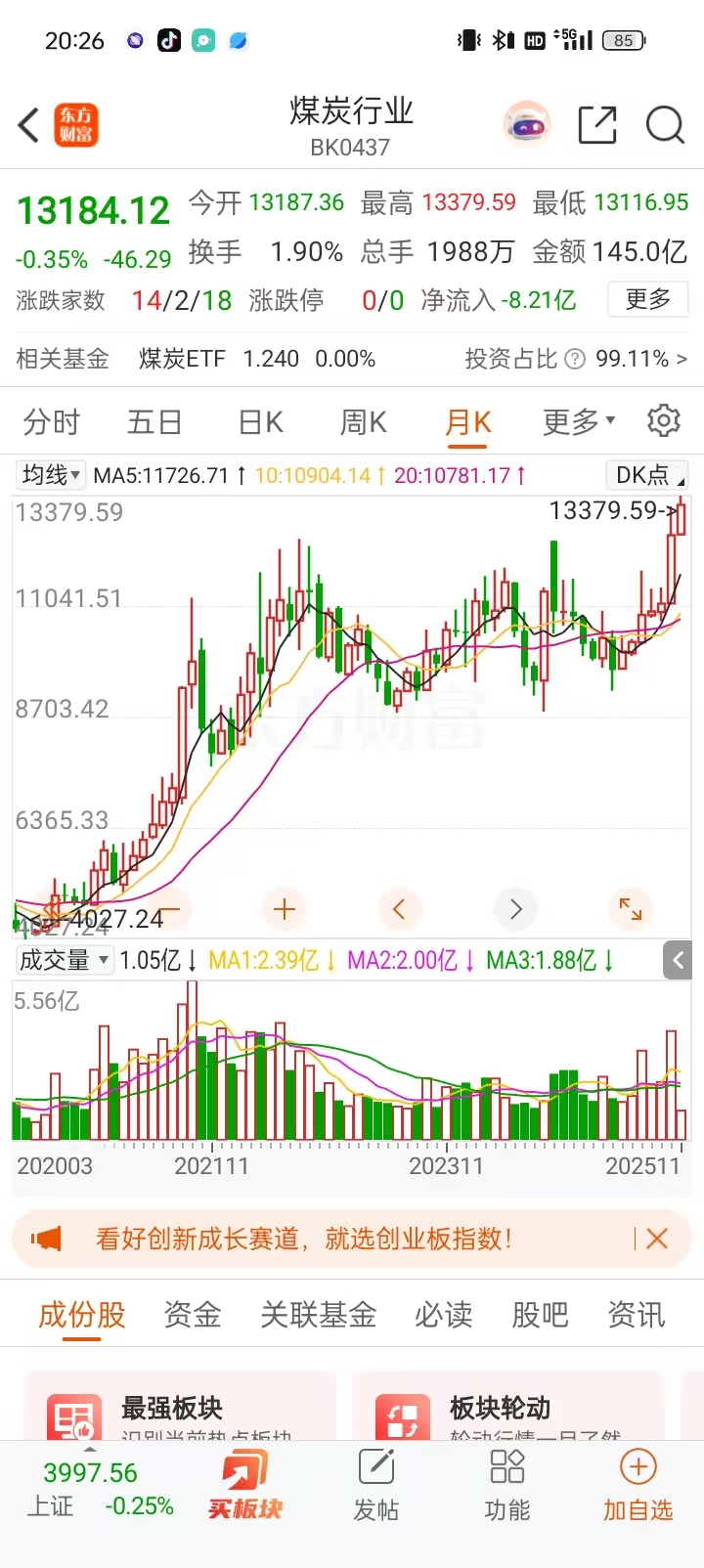Switch to the 五日 chart tab

pos(154,422)
